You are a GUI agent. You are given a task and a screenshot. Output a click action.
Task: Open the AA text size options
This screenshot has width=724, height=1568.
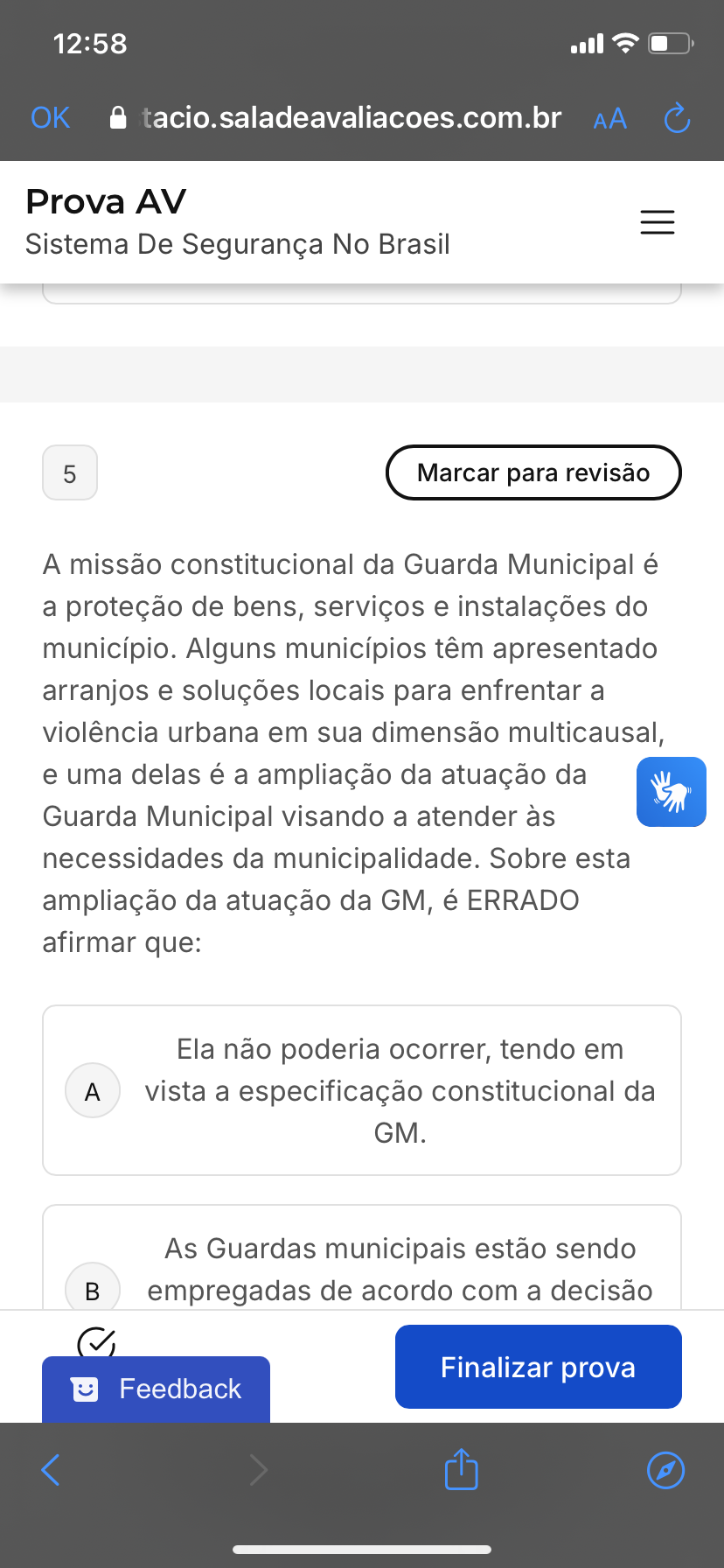[609, 119]
